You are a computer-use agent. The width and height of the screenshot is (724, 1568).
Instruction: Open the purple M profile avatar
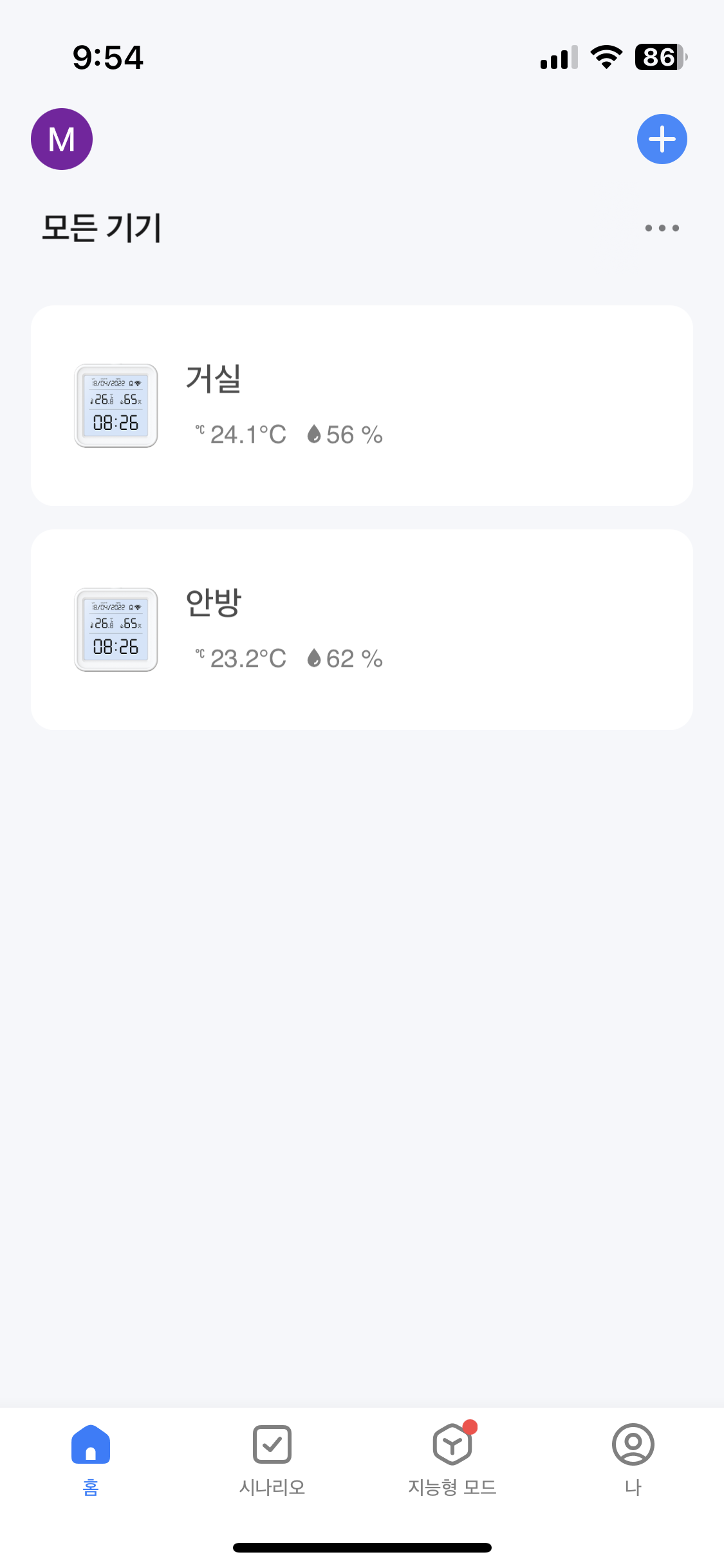tap(62, 139)
